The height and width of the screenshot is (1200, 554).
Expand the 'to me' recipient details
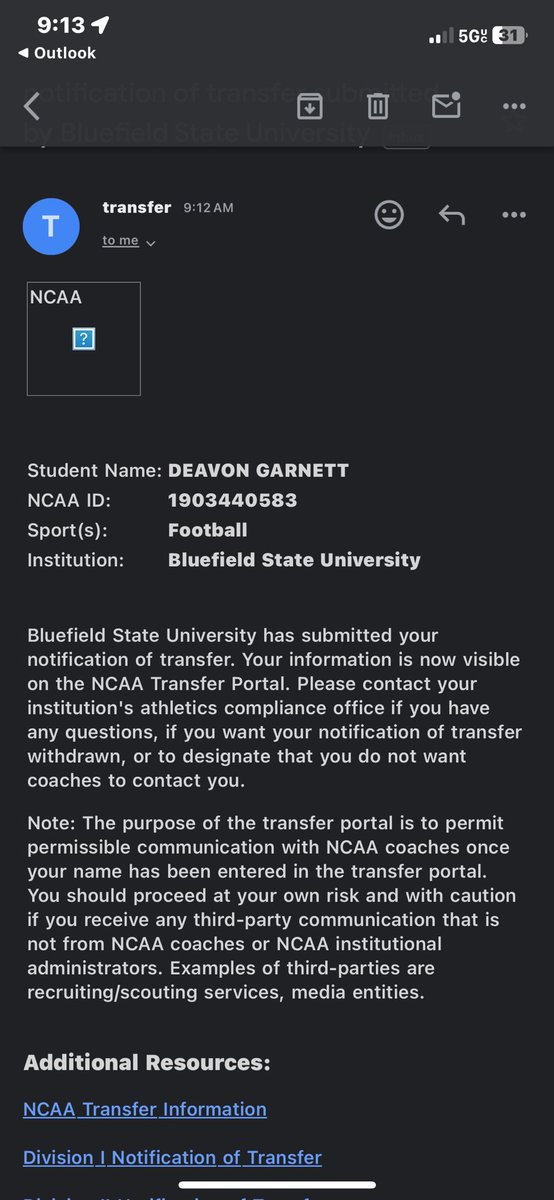[129, 241]
